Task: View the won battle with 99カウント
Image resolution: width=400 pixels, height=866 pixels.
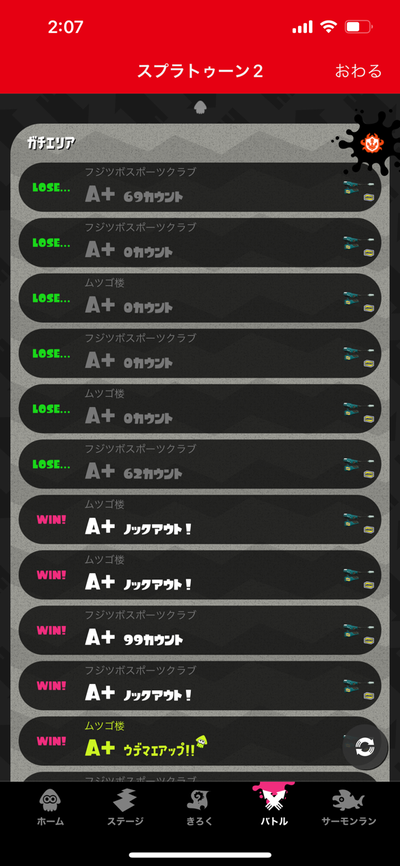Action: point(200,630)
